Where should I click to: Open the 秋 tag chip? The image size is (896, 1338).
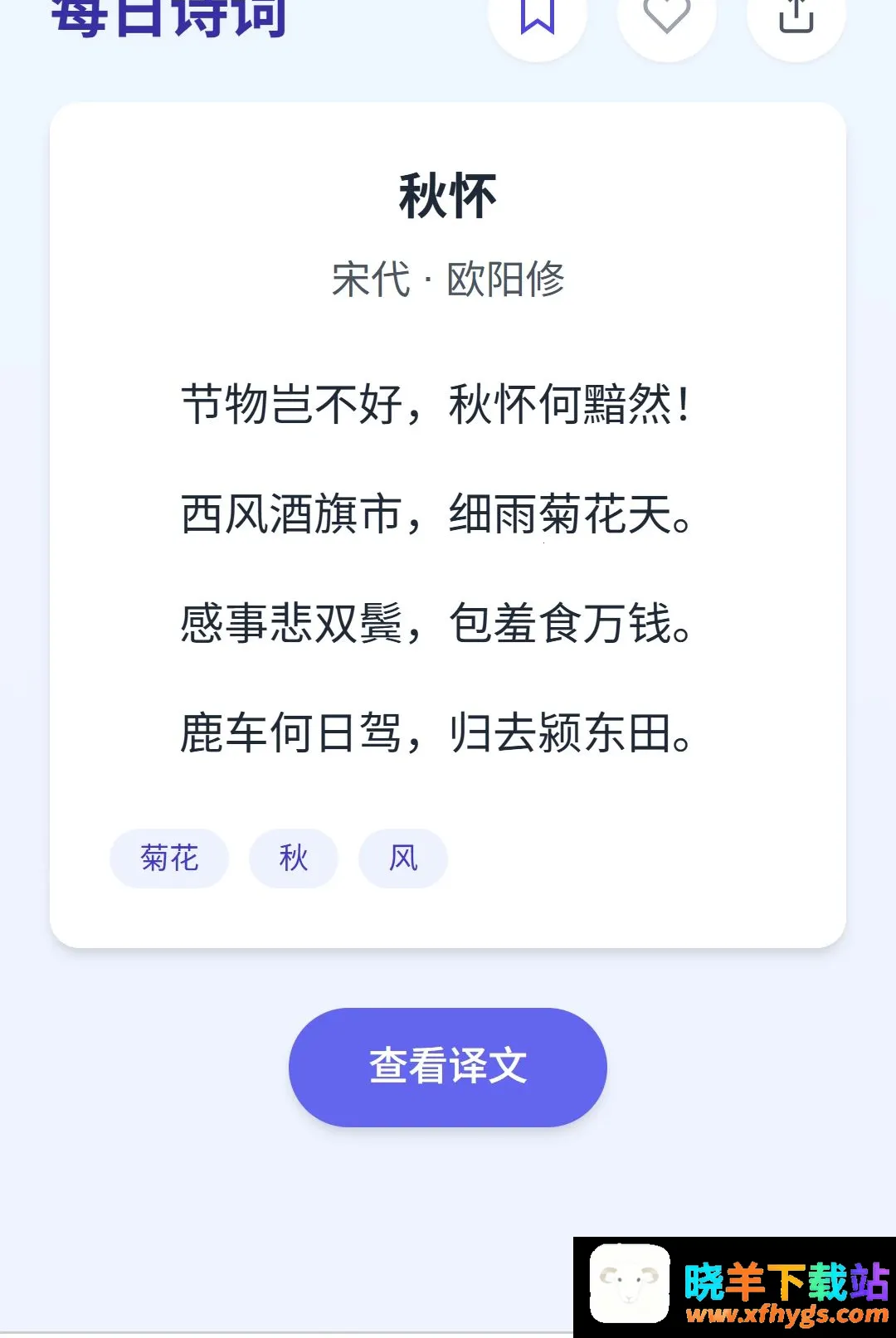(294, 858)
